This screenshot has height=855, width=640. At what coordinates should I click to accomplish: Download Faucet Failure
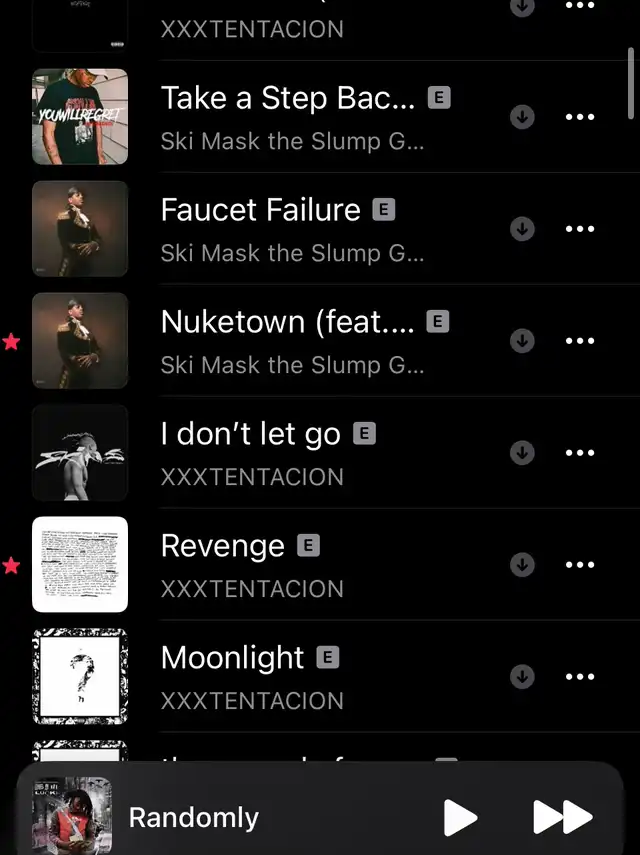click(522, 229)
